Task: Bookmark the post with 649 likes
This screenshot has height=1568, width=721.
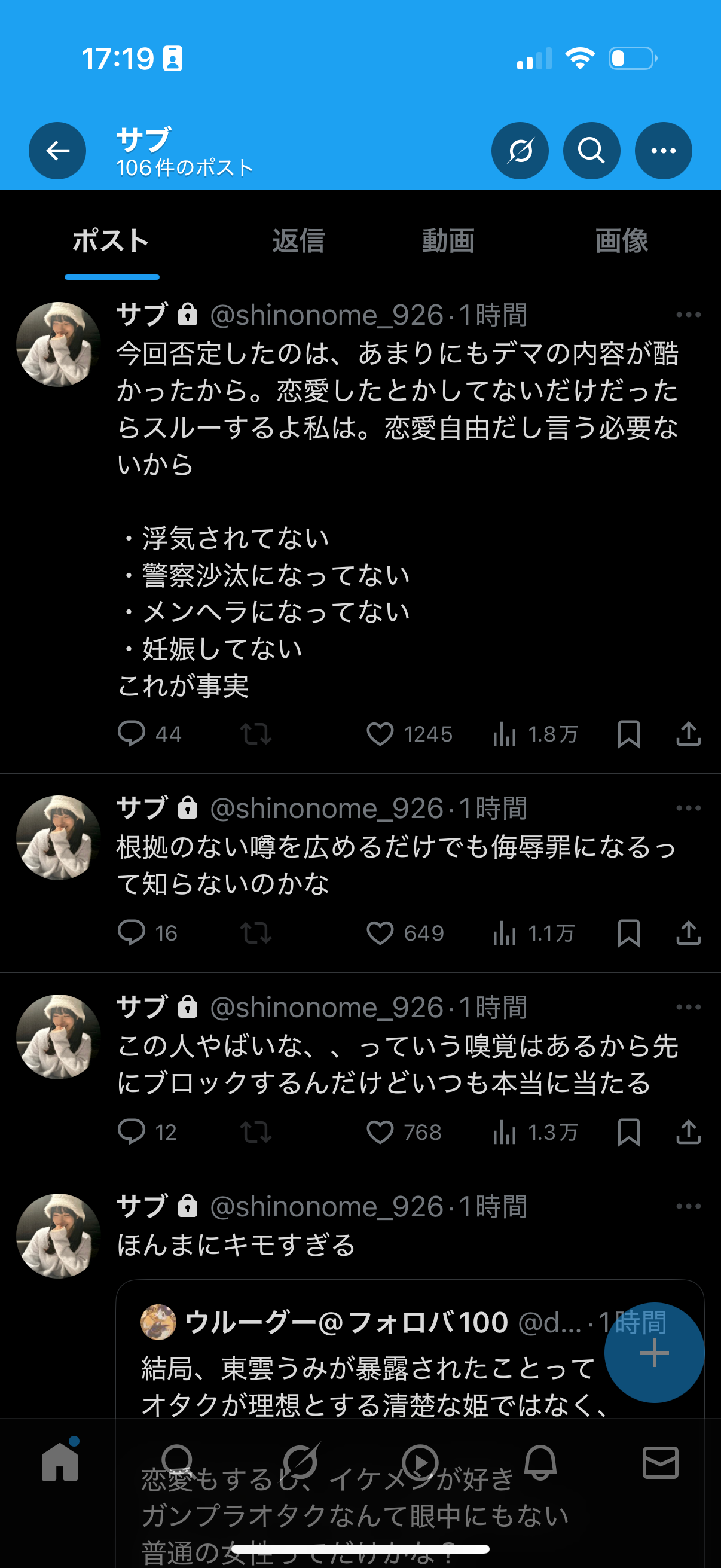Action: pyautogui.click(x=628, y=933)
